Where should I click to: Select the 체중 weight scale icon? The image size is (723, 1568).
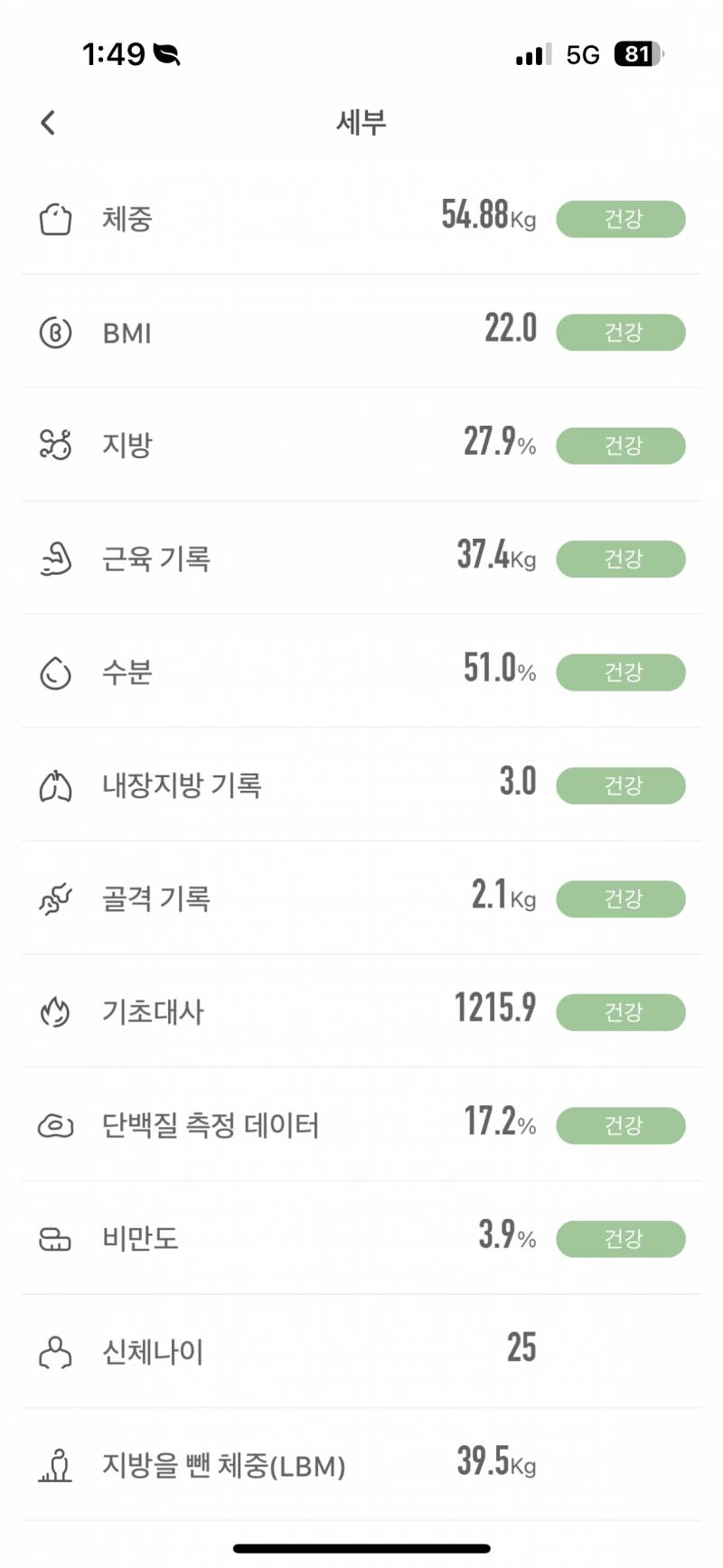click(x=56, y=219)
